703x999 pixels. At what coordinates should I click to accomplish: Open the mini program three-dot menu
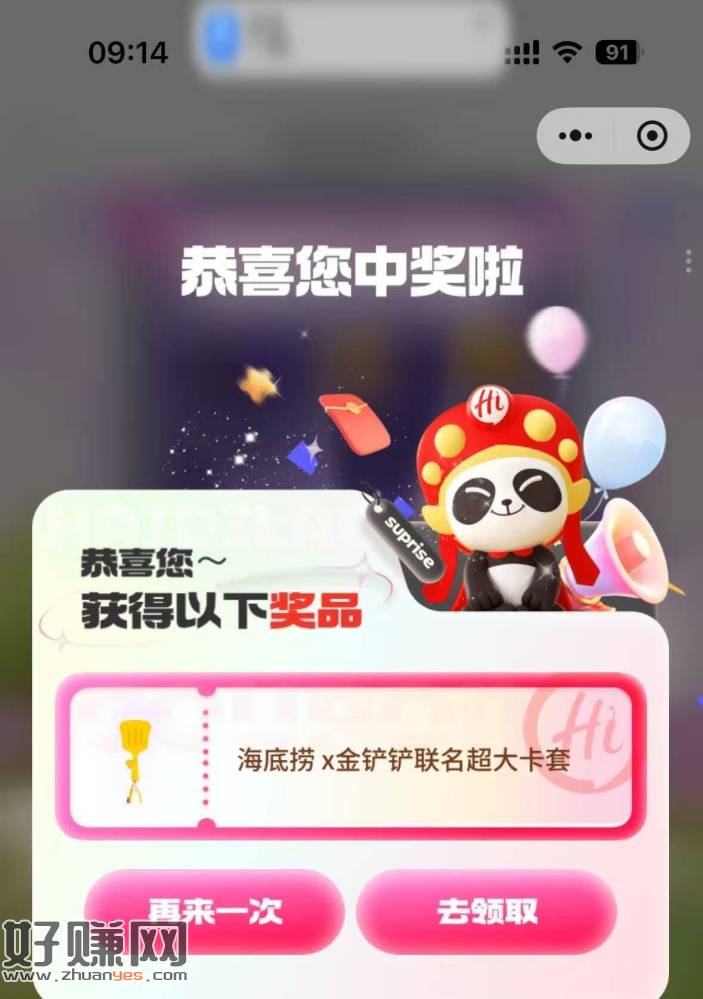[x=575, y=136]
